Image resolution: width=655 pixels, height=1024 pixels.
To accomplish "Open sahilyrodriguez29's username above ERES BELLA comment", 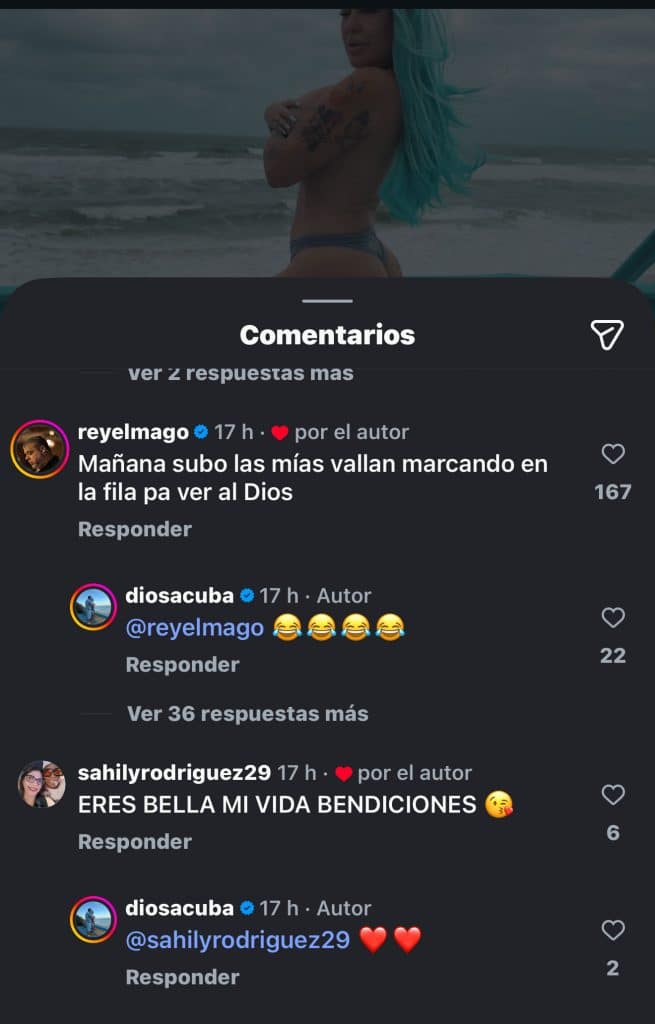I will click(x=174, y=773).
